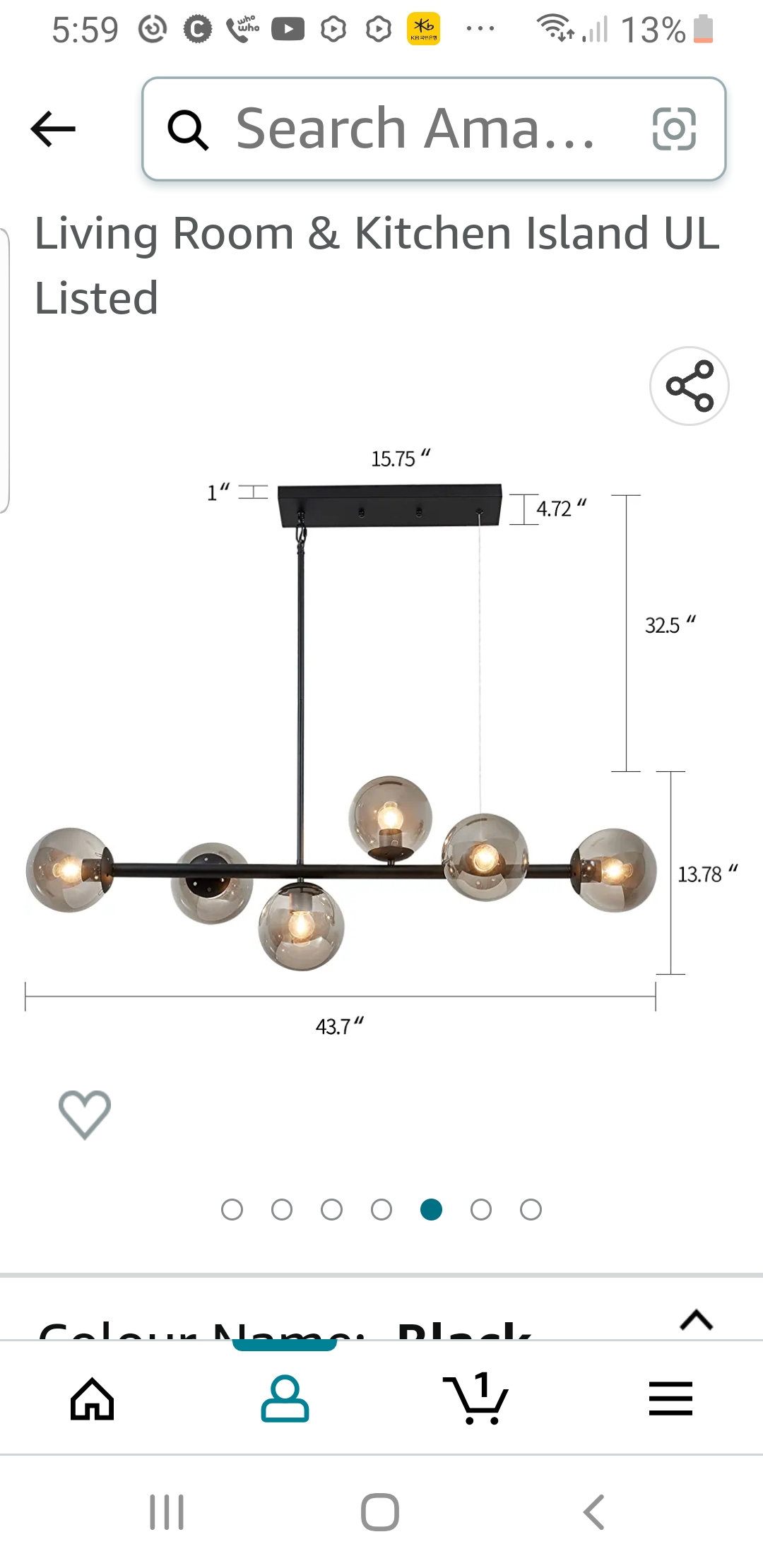Image resolution: width=763 pixels, height=1568 pixels.
Task: Add the chandelier to your wish list
Action: pyautogui.click(x=85, y=1115)
